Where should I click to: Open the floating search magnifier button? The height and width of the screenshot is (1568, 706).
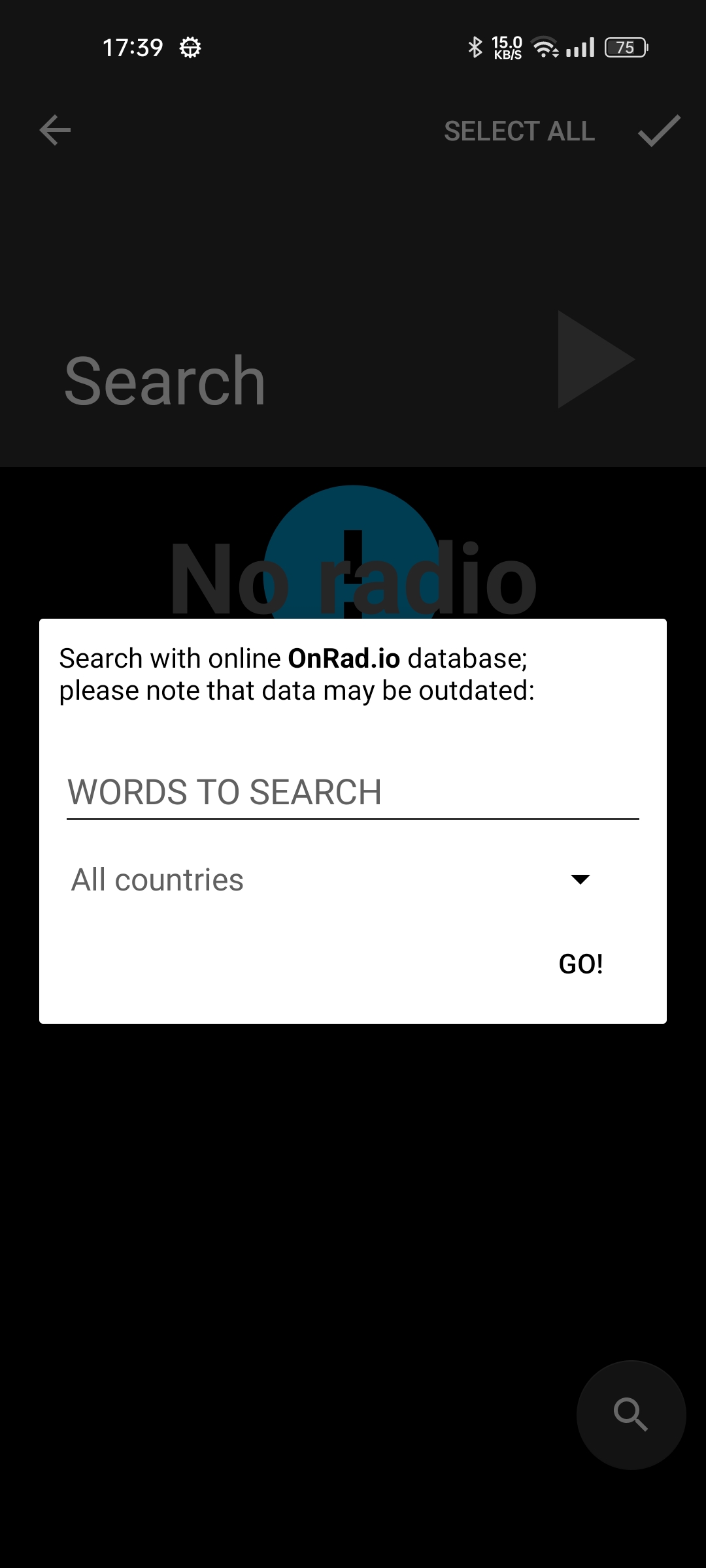click(631, 1414)
